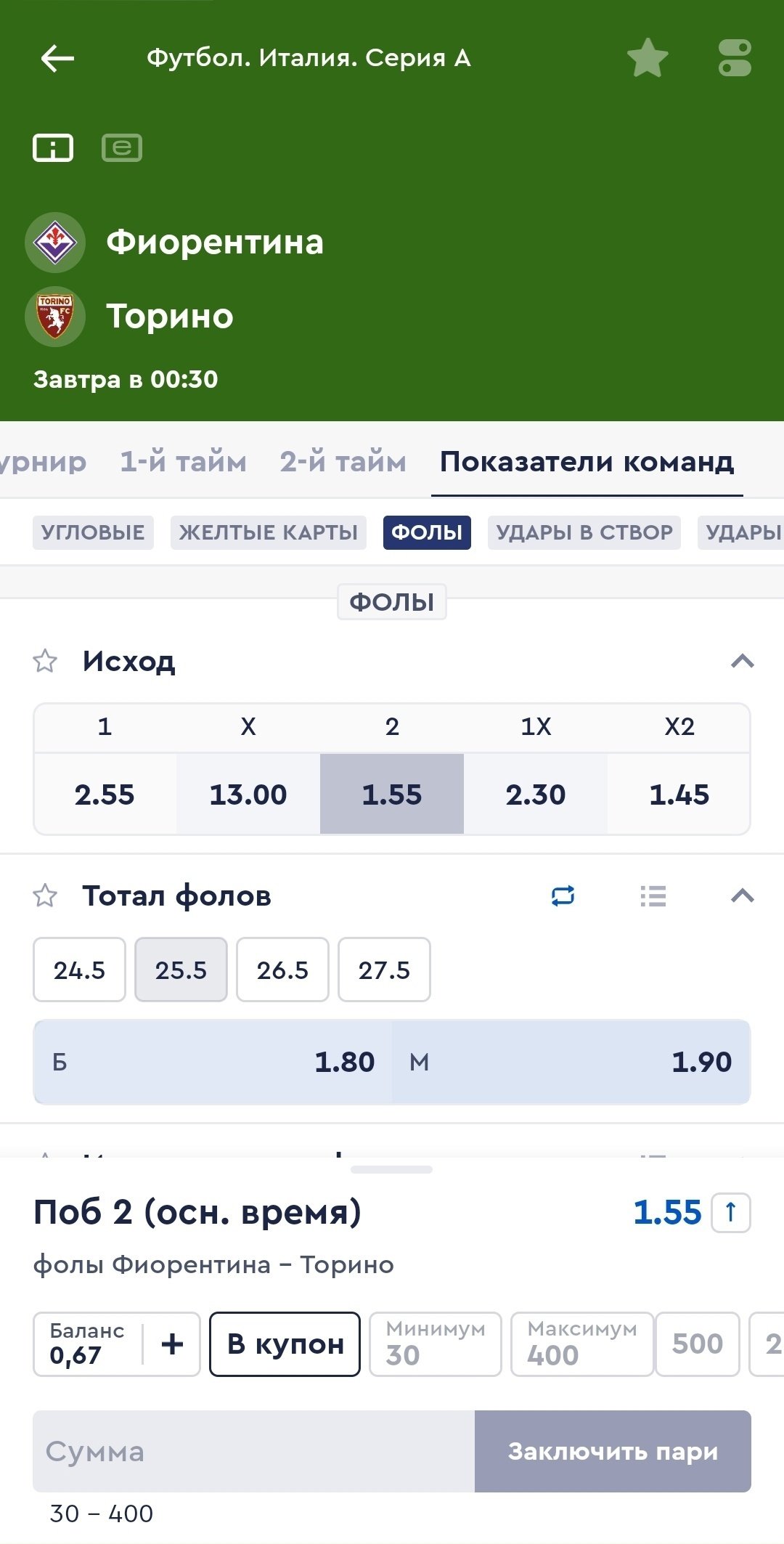Bet over (Б) at 1.80
This screenshot has width=784, height=1544.
(x=213, y=1062)
